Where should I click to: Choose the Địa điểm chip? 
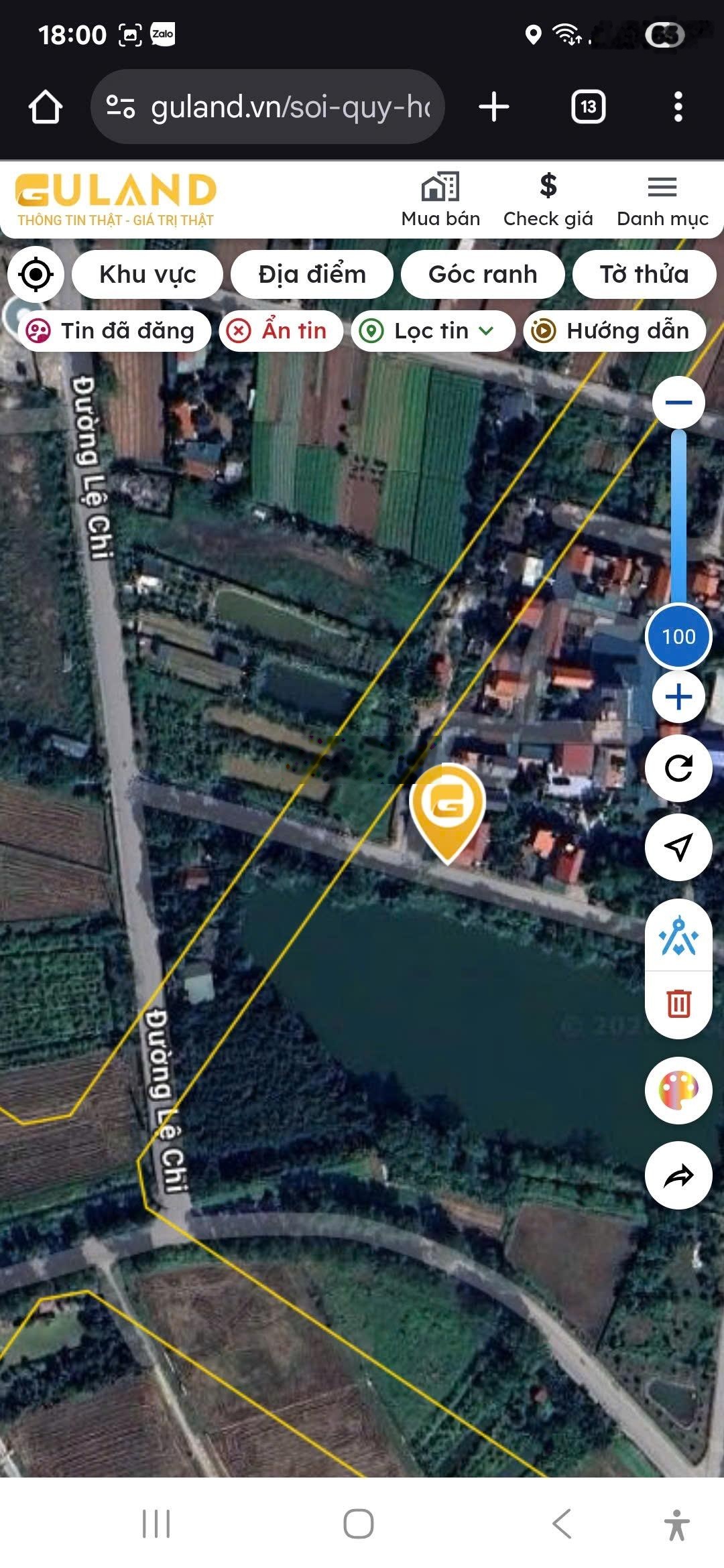[312, 274]
